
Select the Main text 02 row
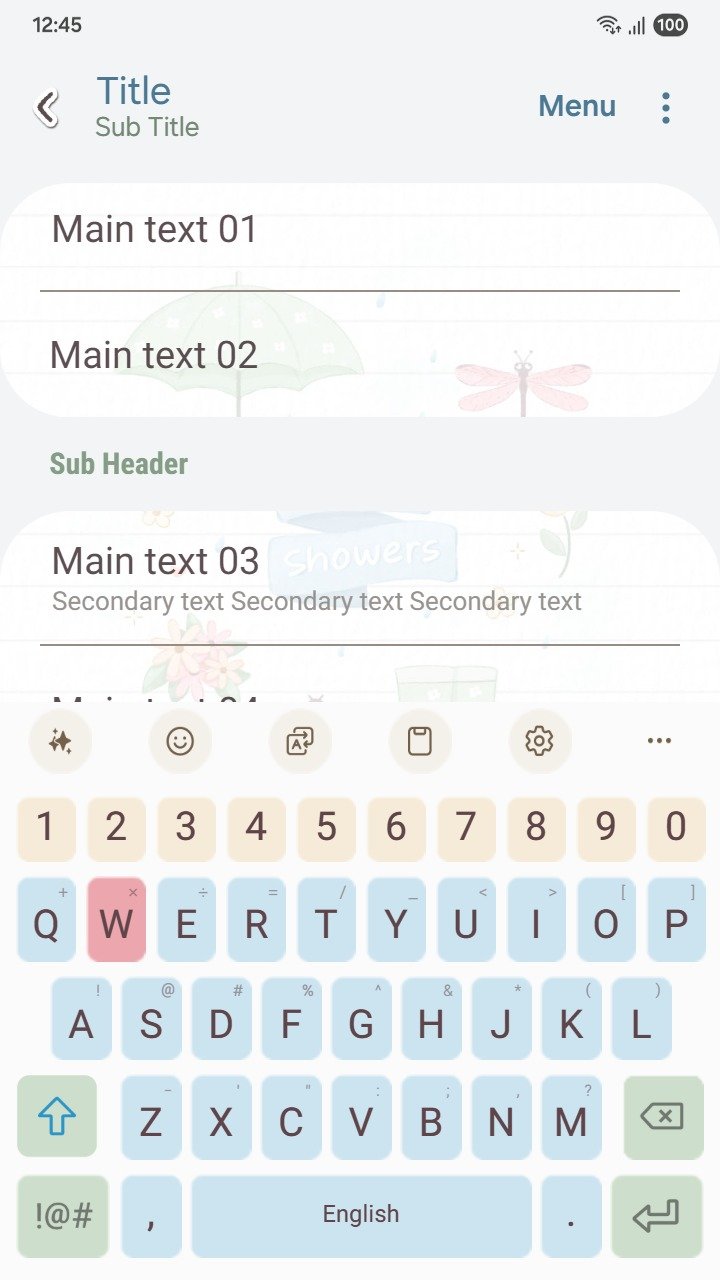click(x=360, y=356)
